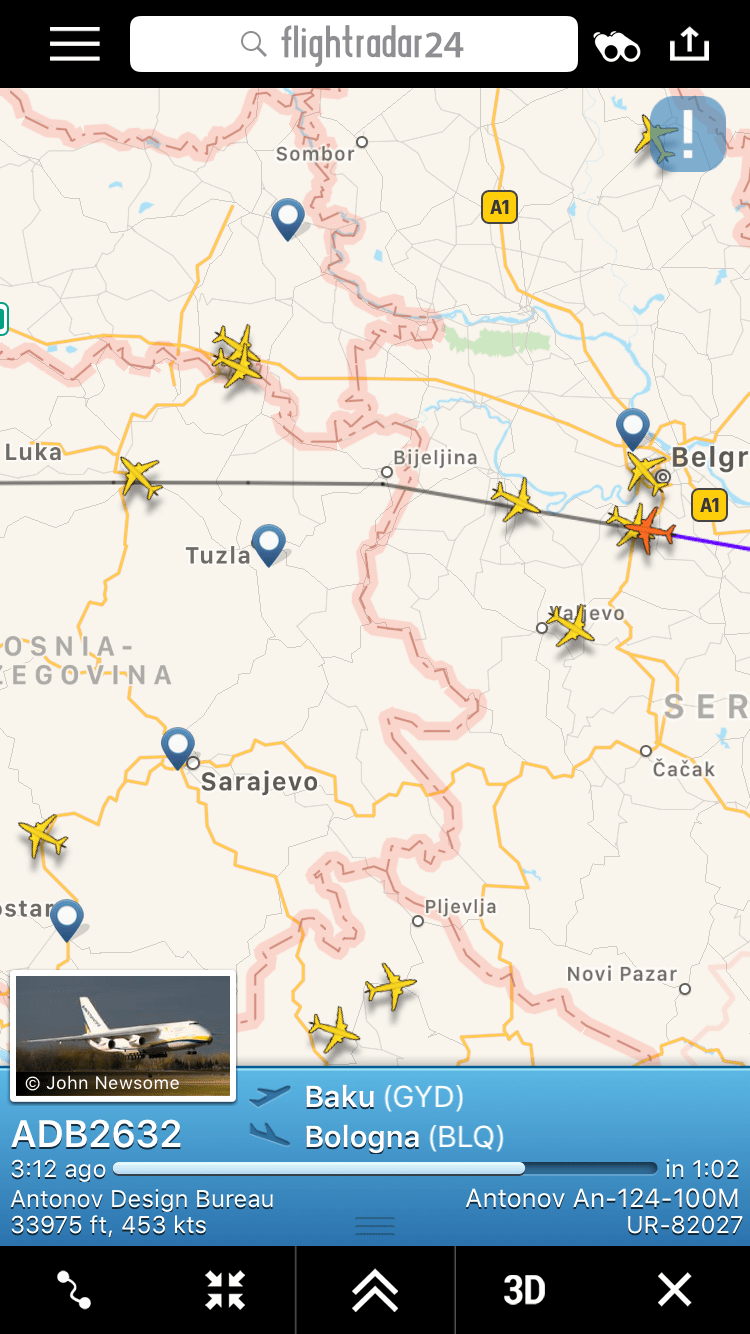Share the current flight view
The height and width of the screenshot is (1334, 750).
[x=689, y=45]
